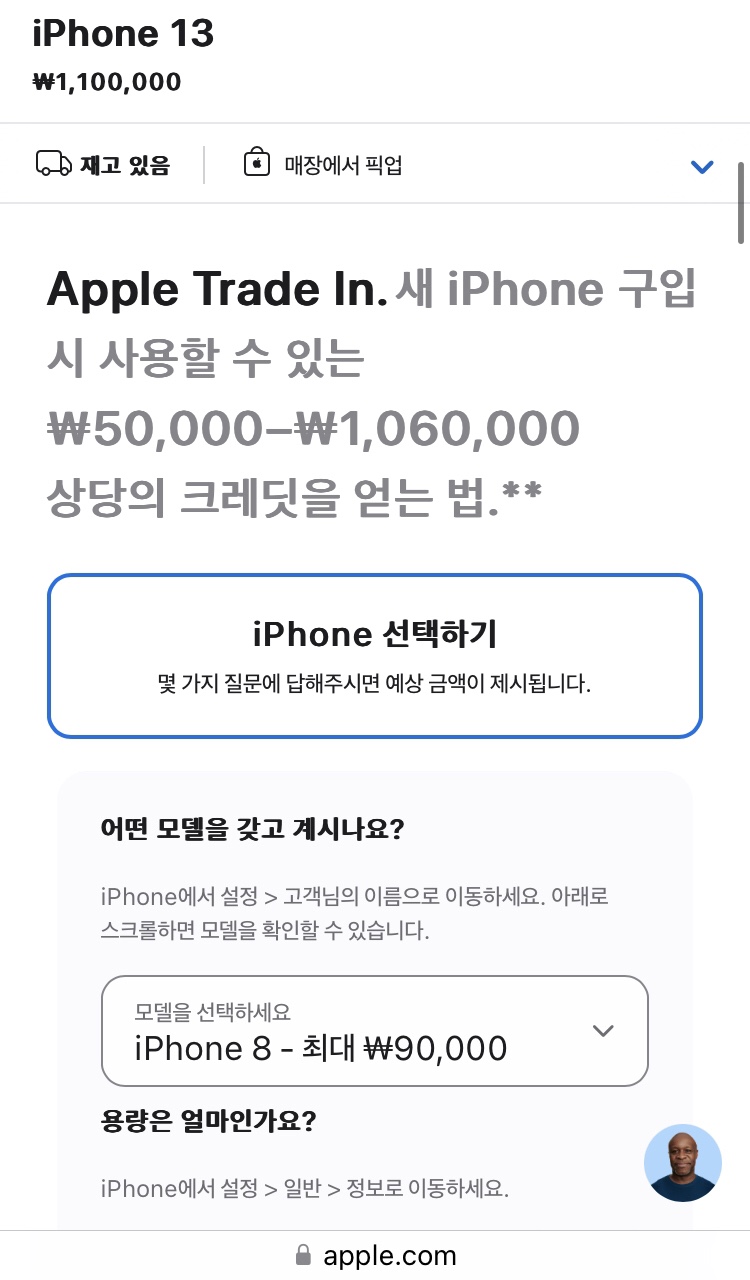Tap the iPhone 선택하기 trade-in card

[x=375, y=656]
